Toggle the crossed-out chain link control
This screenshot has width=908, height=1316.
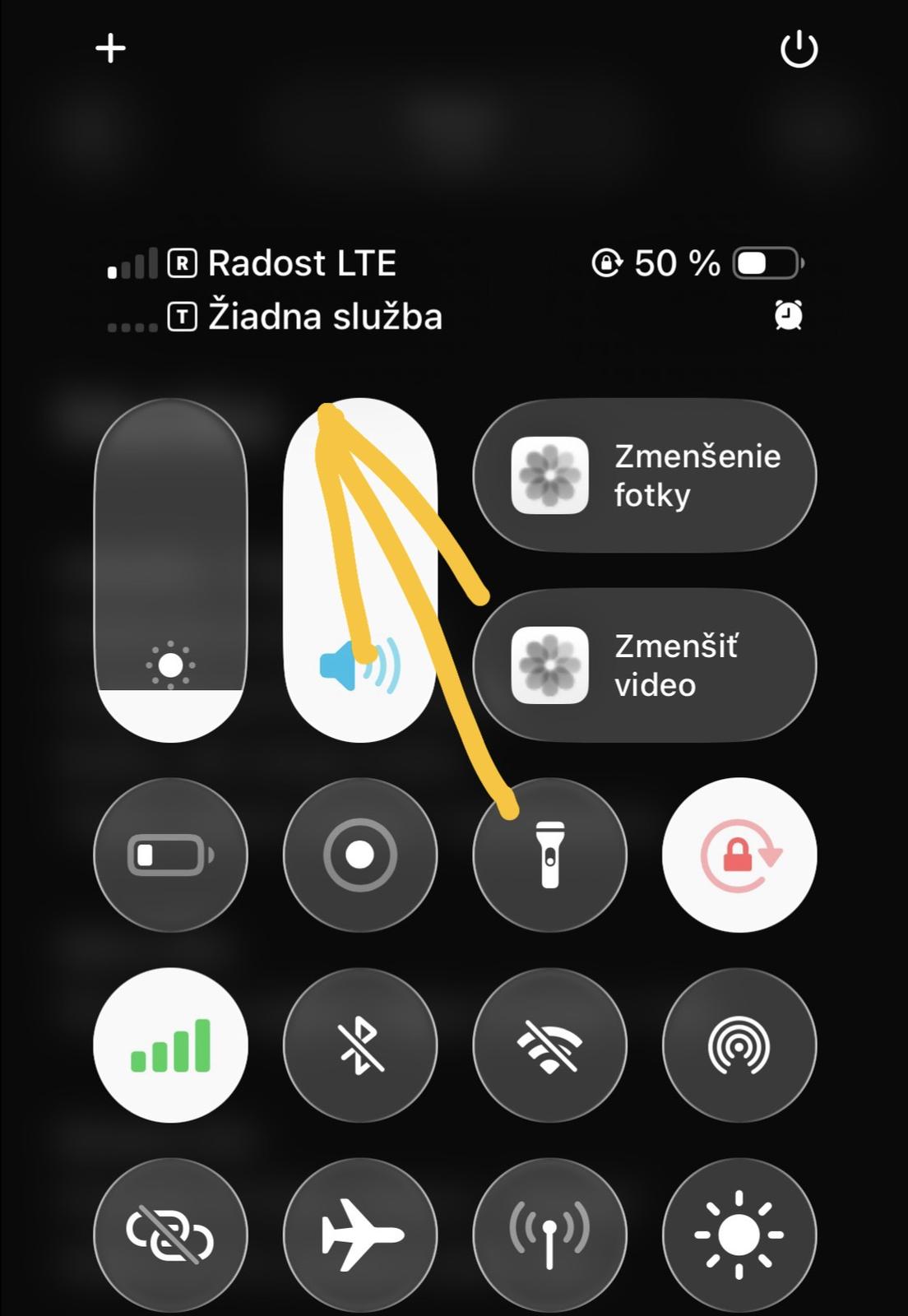pos(170,1235)
